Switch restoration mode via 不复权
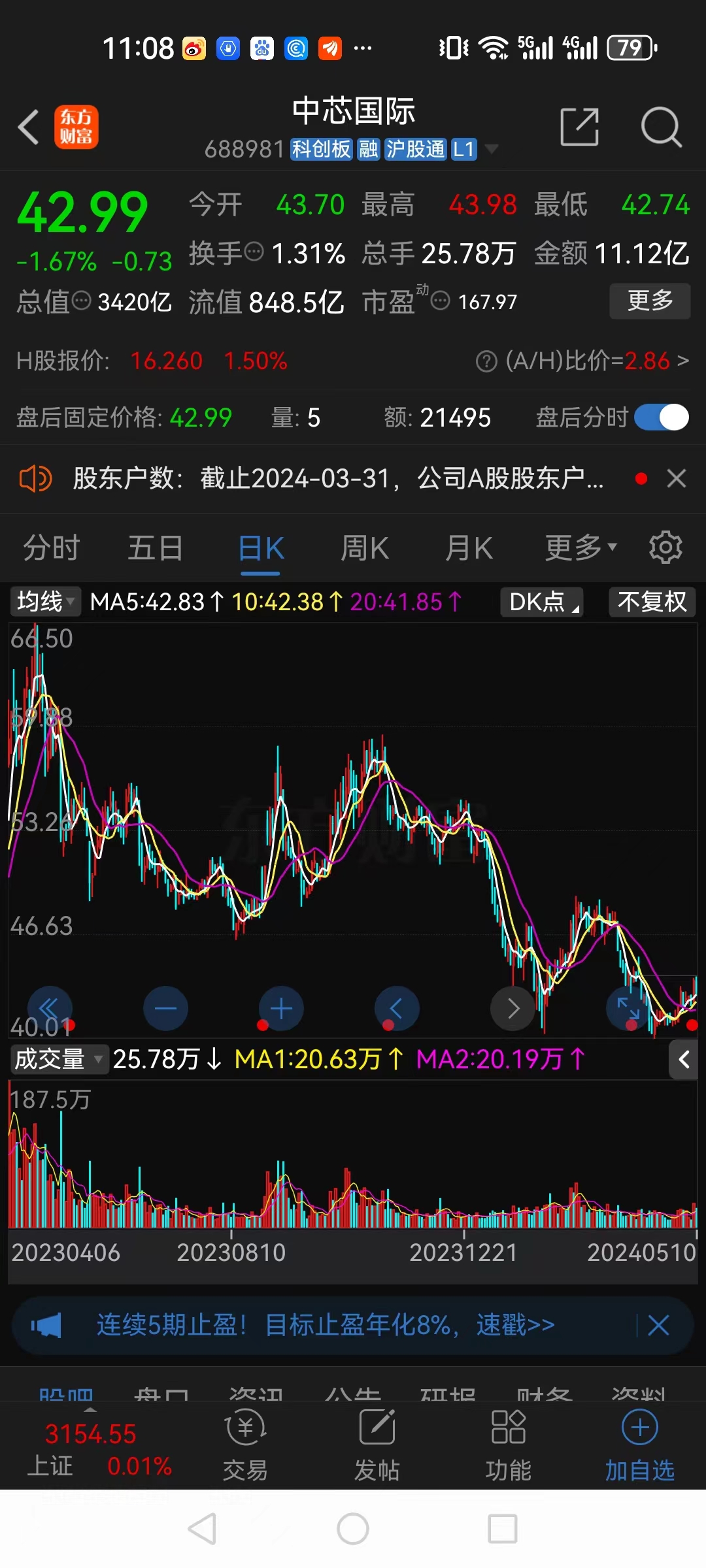This screenshot has width=706, height=1568. pos(652,602)
